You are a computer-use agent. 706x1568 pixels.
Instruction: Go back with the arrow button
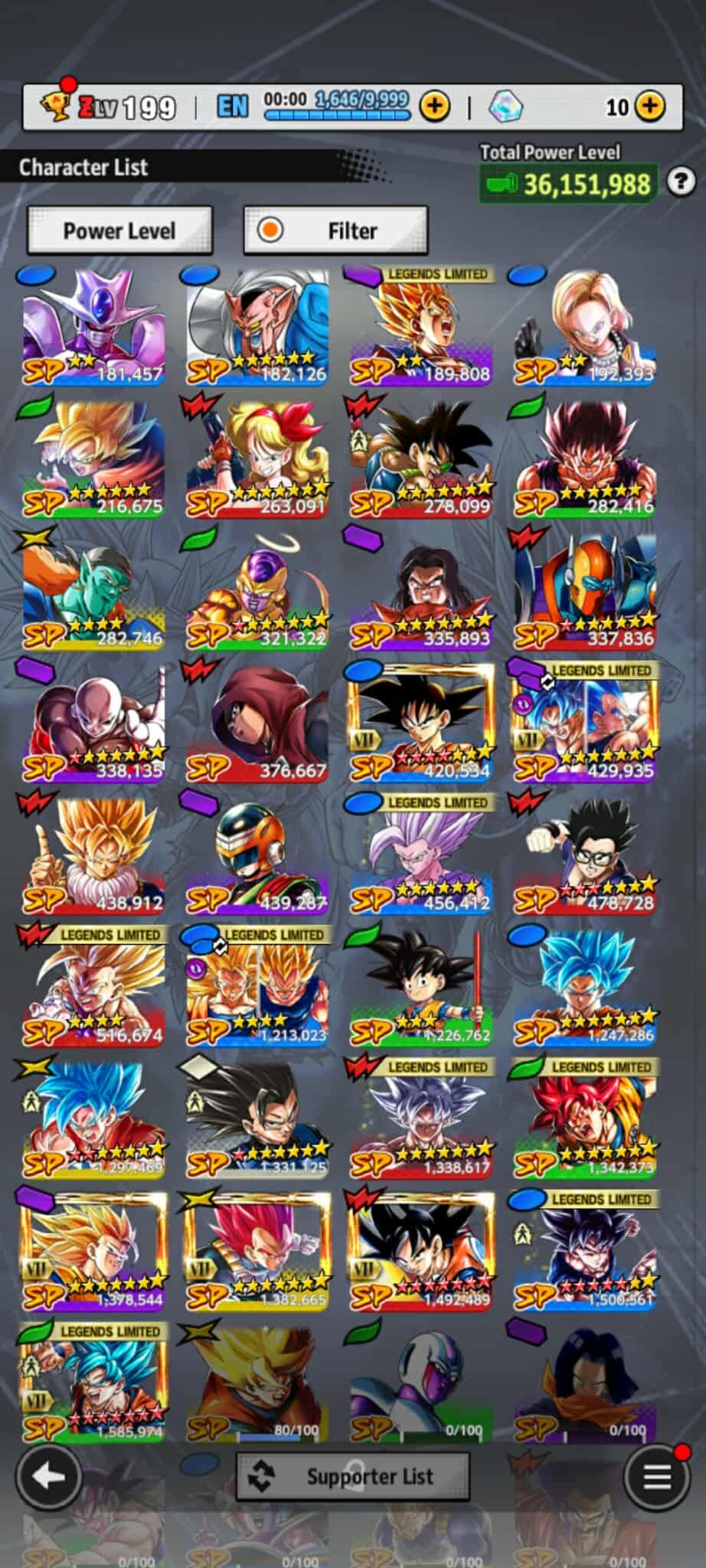[x=49, y=1476]
